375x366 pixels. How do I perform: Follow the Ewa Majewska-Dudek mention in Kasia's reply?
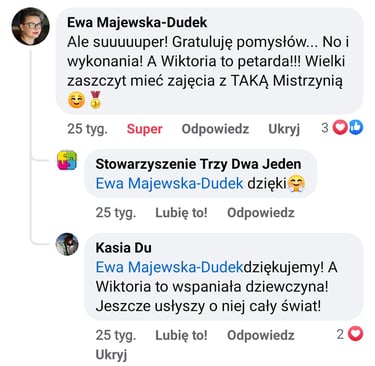169,267
